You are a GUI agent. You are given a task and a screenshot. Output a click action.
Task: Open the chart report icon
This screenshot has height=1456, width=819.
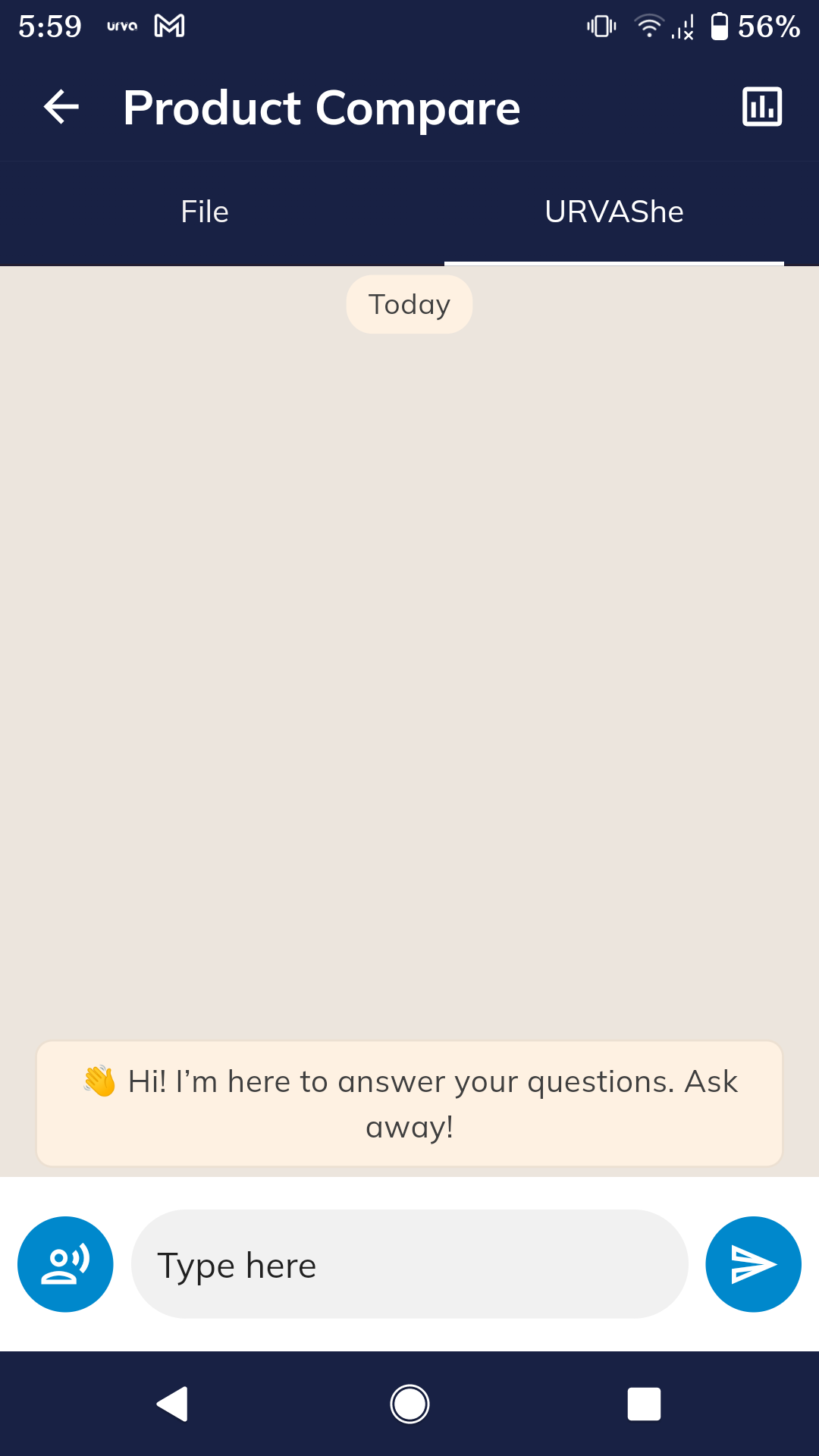point(762,107)
